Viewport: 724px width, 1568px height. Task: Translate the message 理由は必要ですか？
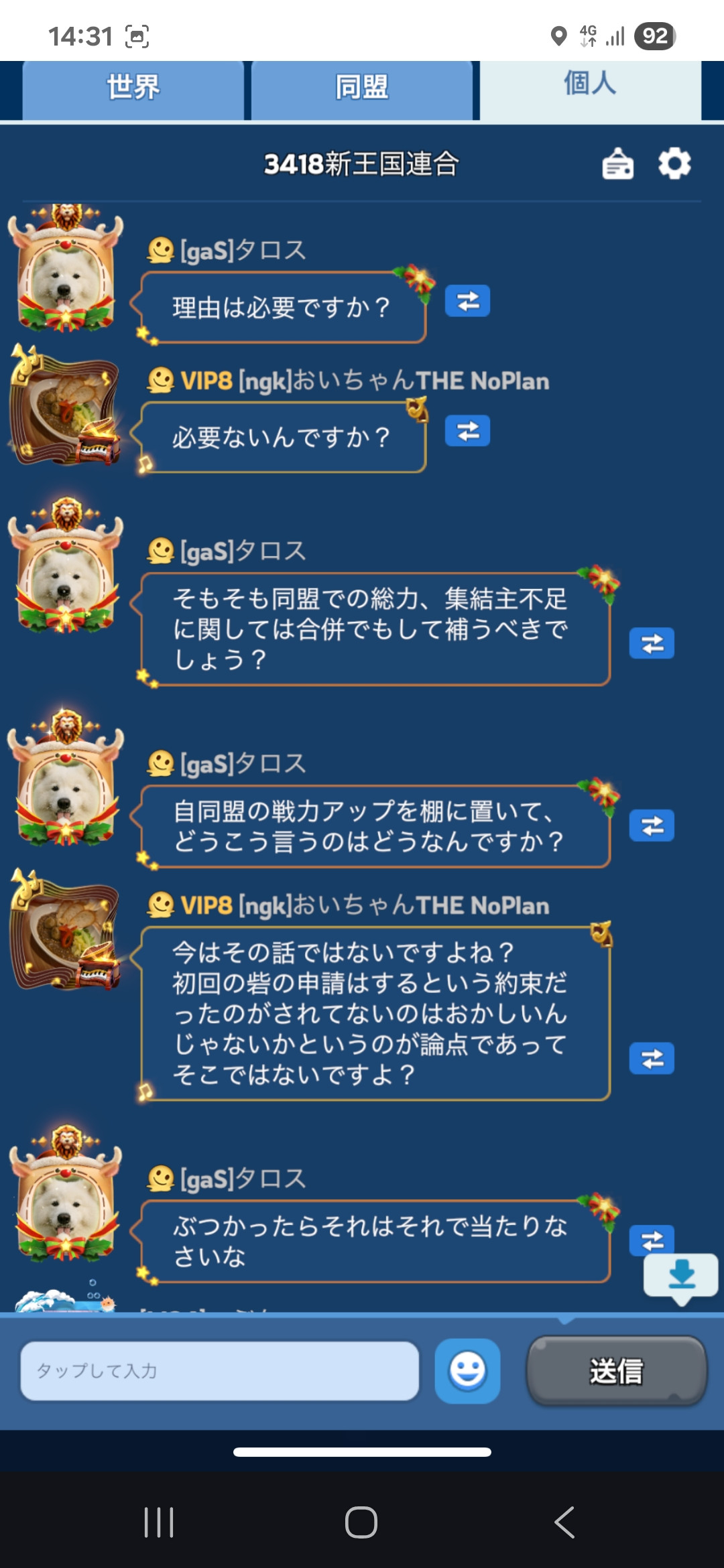[x=467, y=302]
